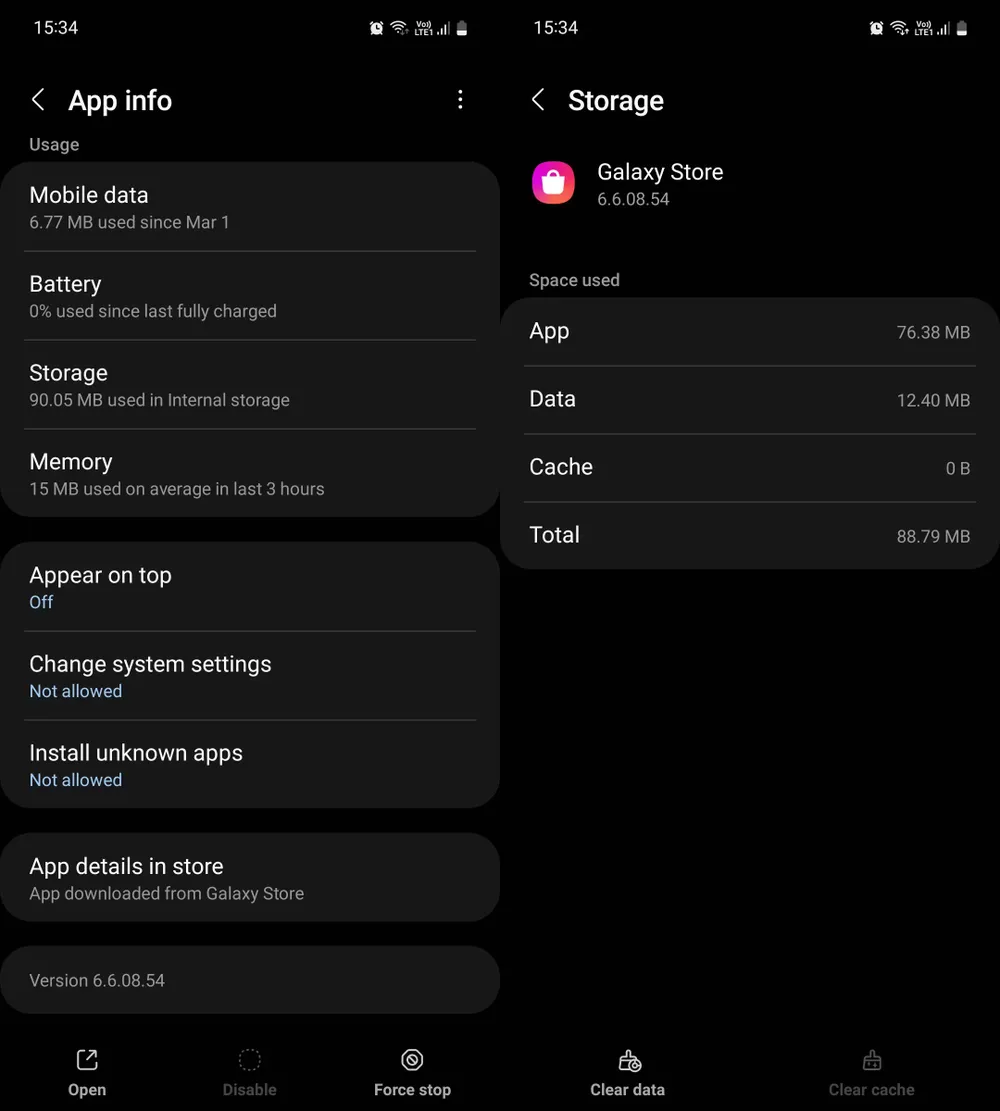Open Mobile data usage details

pos(250,207)
